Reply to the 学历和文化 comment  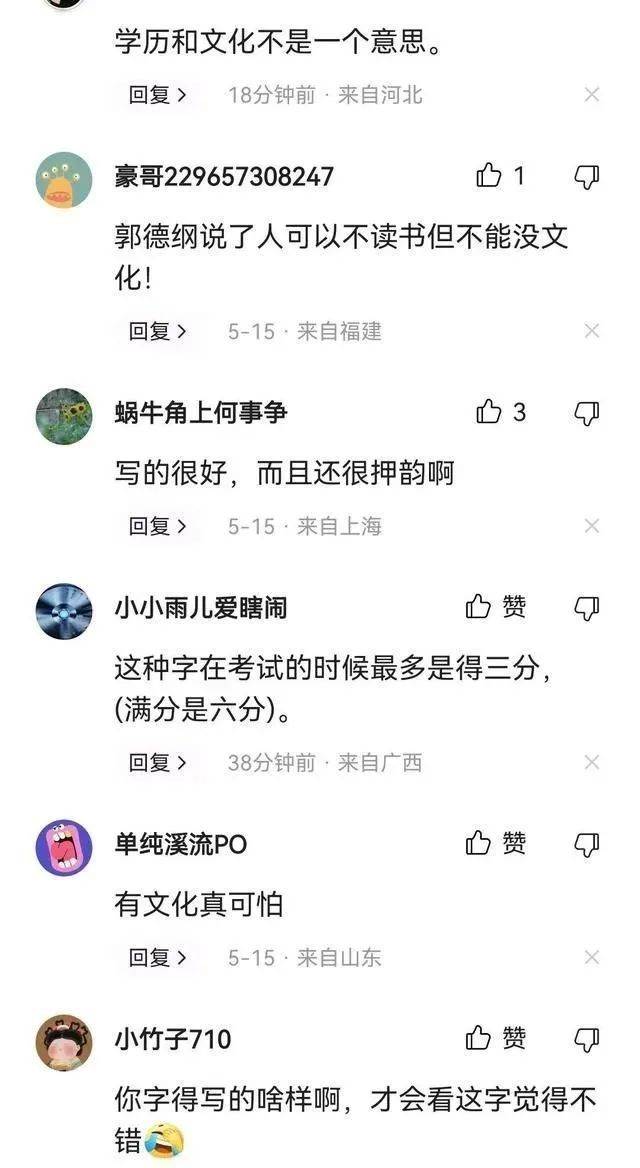tap(158, 95)
